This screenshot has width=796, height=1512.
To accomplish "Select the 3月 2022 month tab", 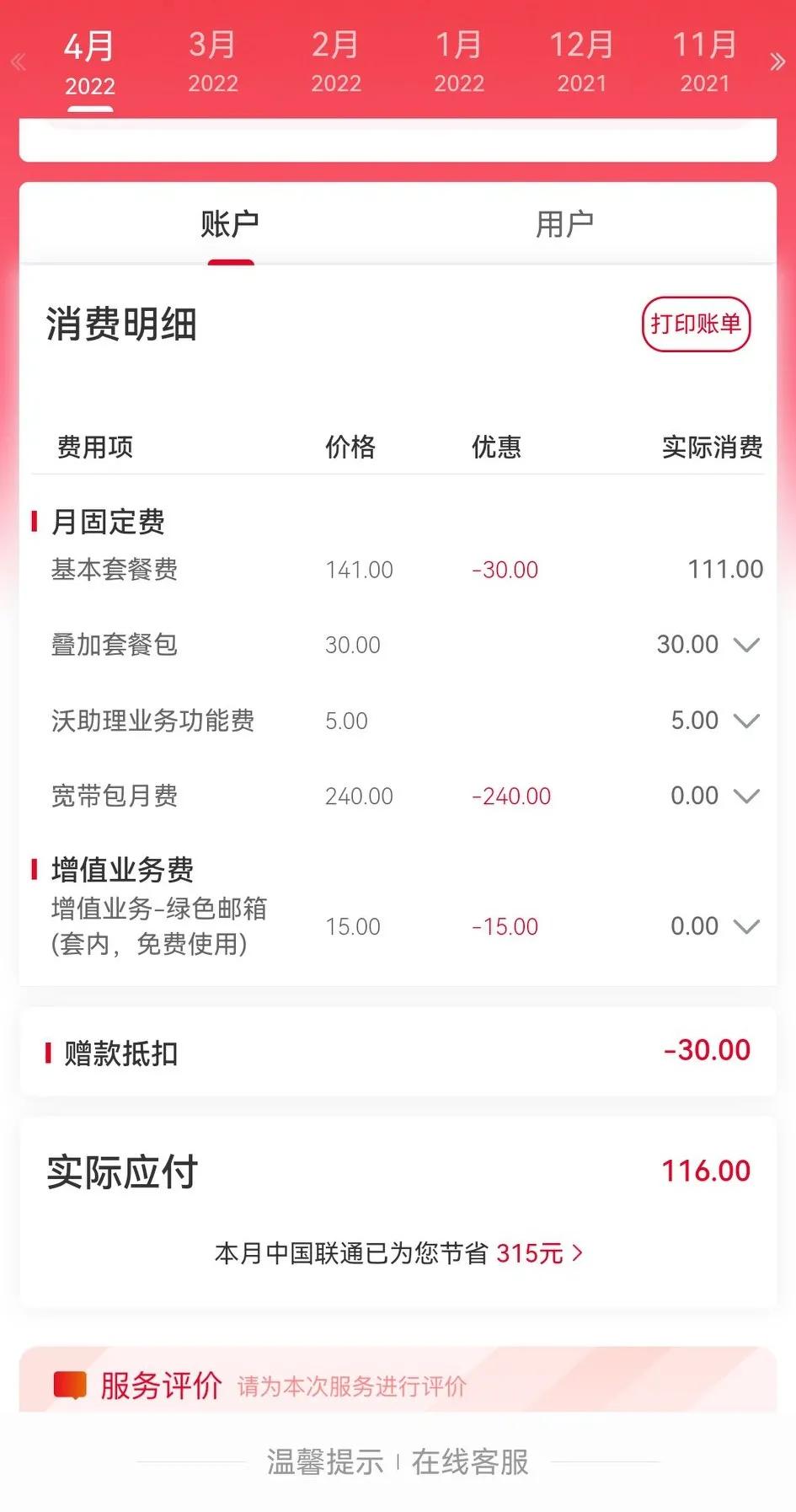I will pyautogui.click(x=213, y=62).
